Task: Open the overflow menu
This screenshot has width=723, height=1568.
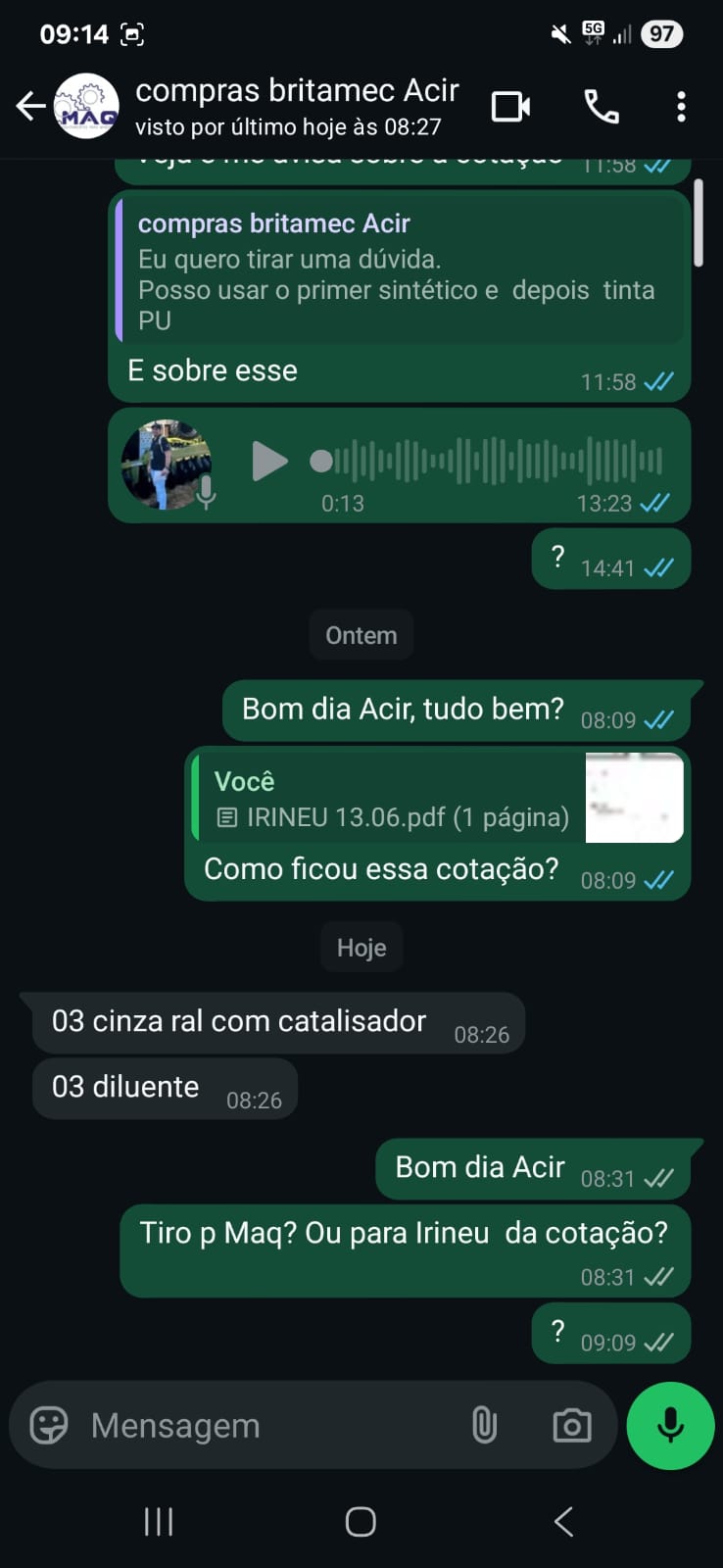Action: click(x=681, y=106)
